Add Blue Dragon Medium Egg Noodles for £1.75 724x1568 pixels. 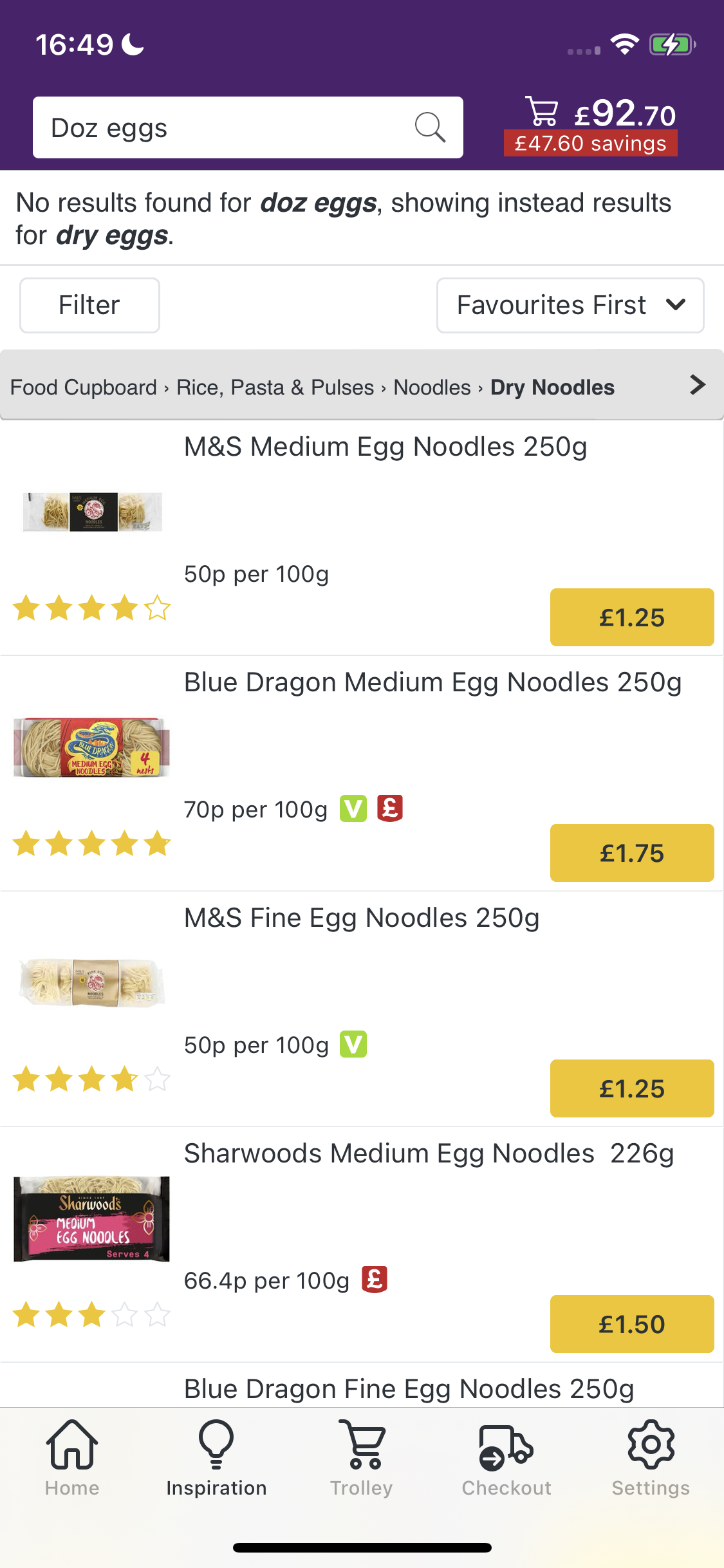pos(631,853)
